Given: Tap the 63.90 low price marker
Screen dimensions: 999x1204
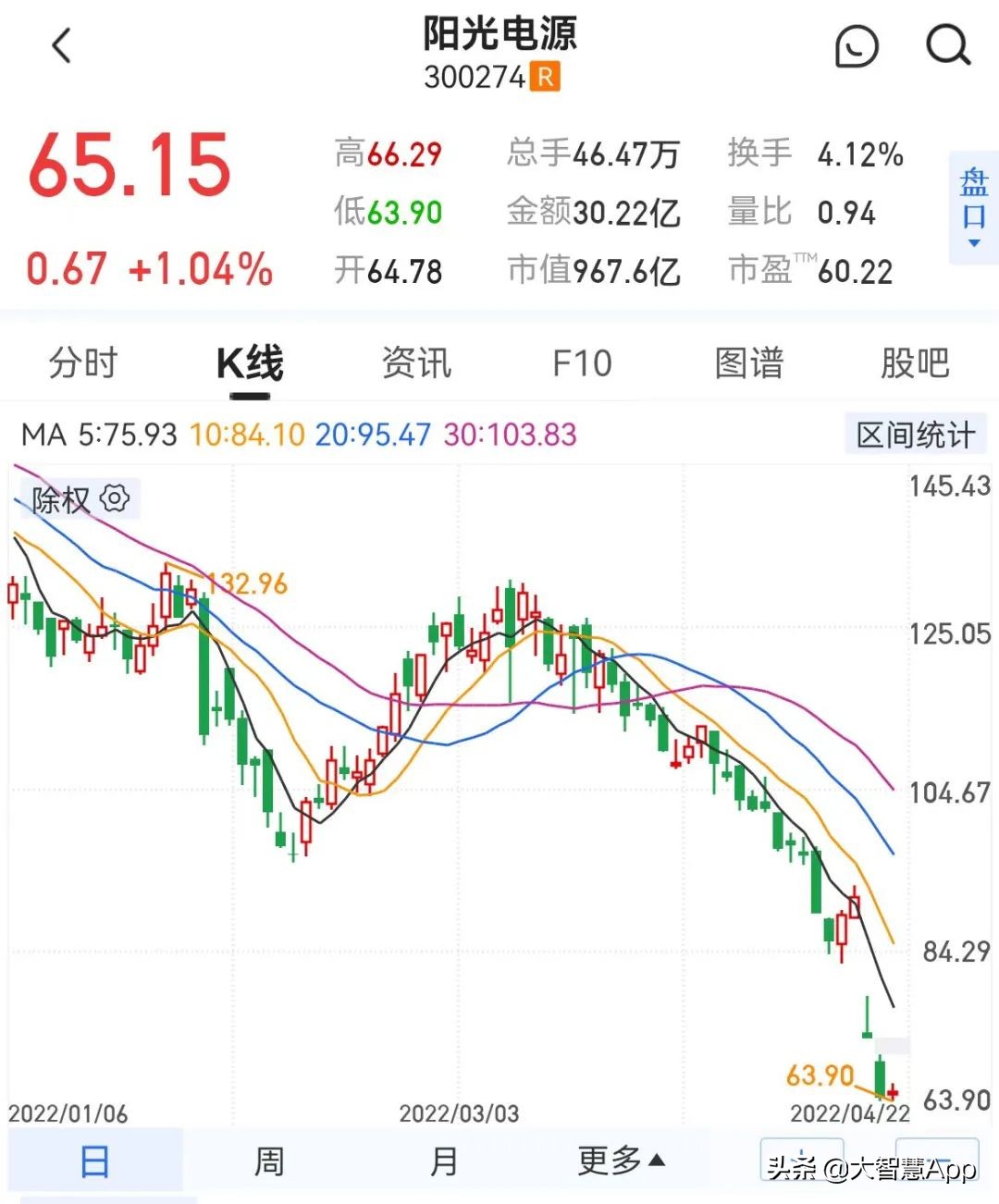Looking at the screenshot, I should pyautogui.click(x=821, y=1075).
